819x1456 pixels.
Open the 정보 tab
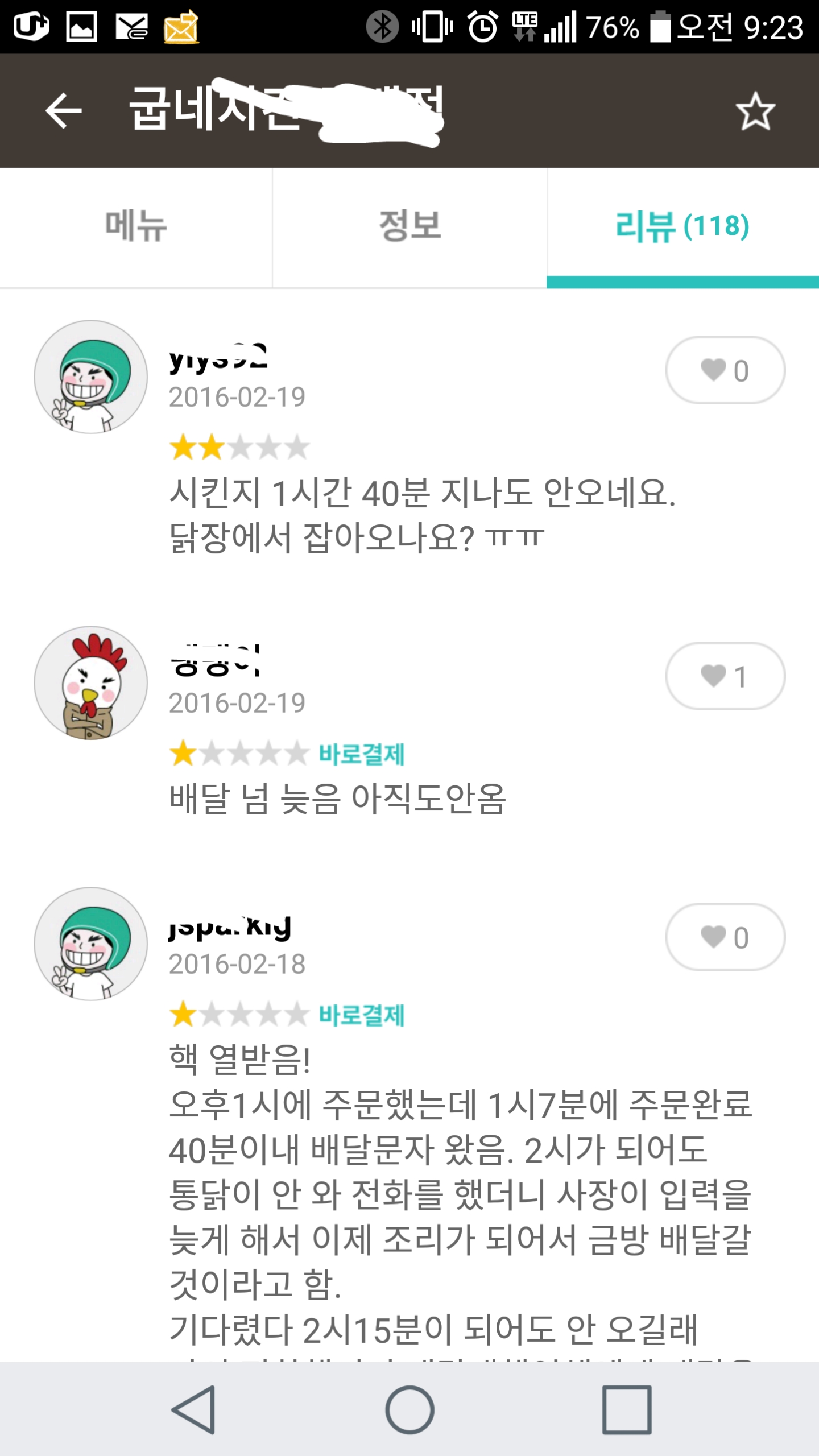[409, 226]
